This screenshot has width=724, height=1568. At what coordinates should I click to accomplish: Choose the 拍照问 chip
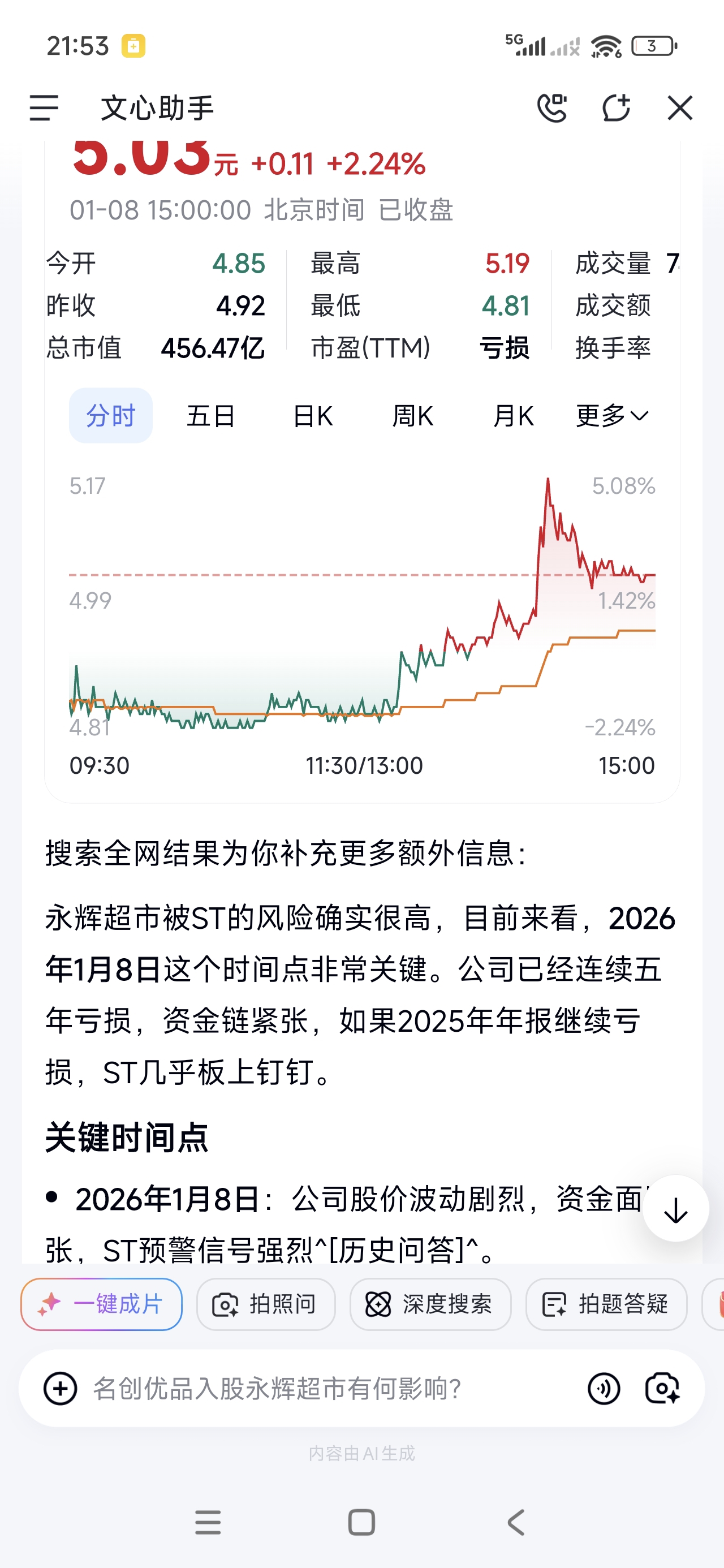(265, 1304)
